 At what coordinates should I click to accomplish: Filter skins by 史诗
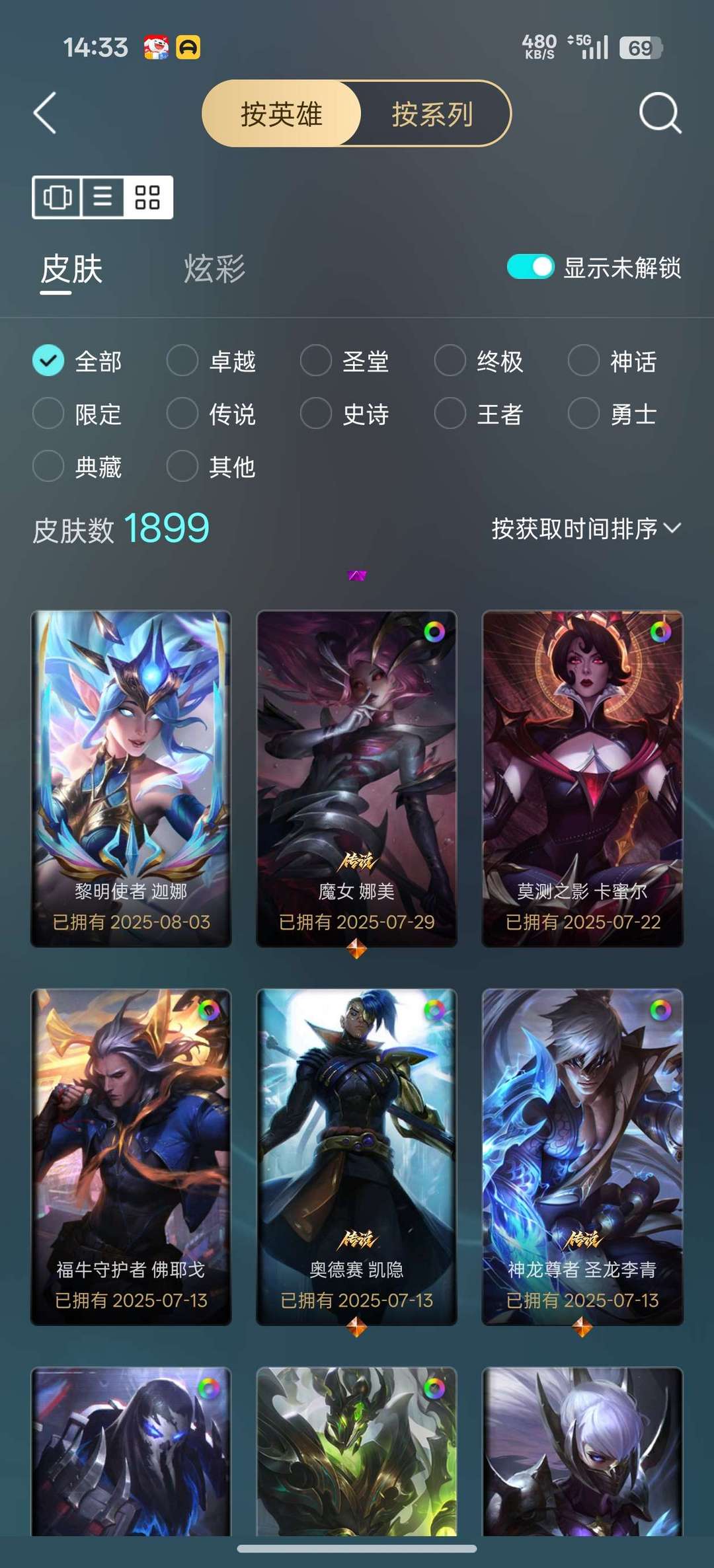pos(345,414)
